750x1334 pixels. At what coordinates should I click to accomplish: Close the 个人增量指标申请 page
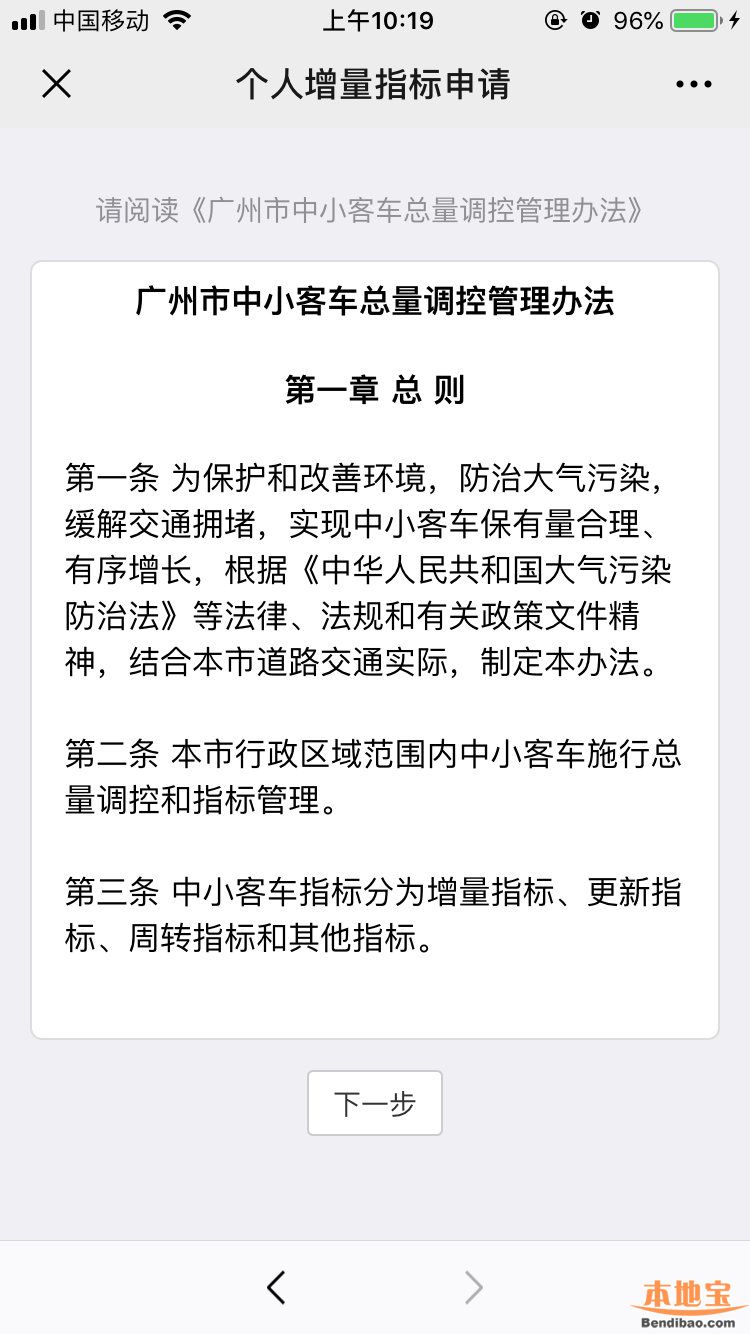pos(57,84)
